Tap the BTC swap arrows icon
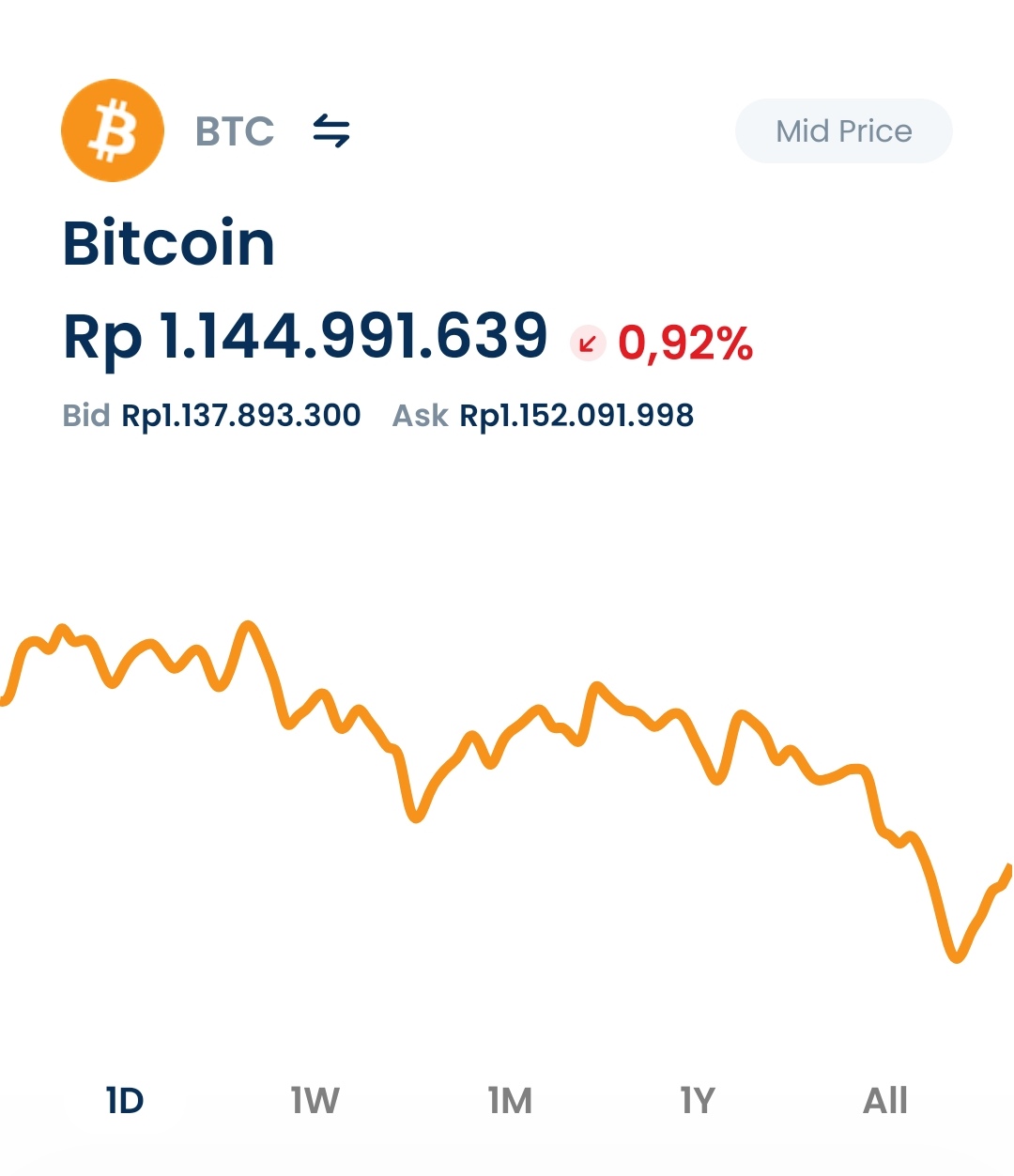The image size is (1014, 1176). (331, 131)
